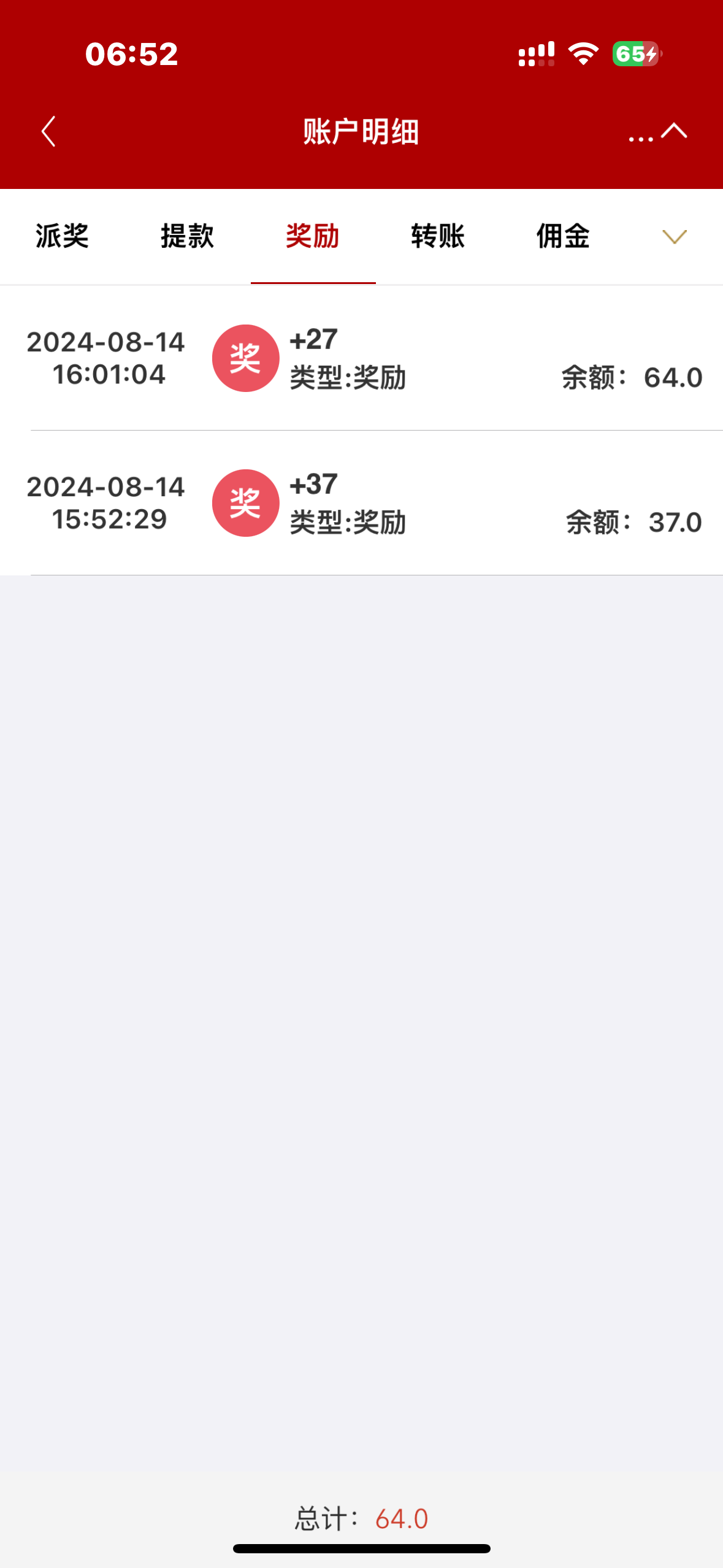Select the 奖励 tab
723x1568 pixels.
point(313,236)
